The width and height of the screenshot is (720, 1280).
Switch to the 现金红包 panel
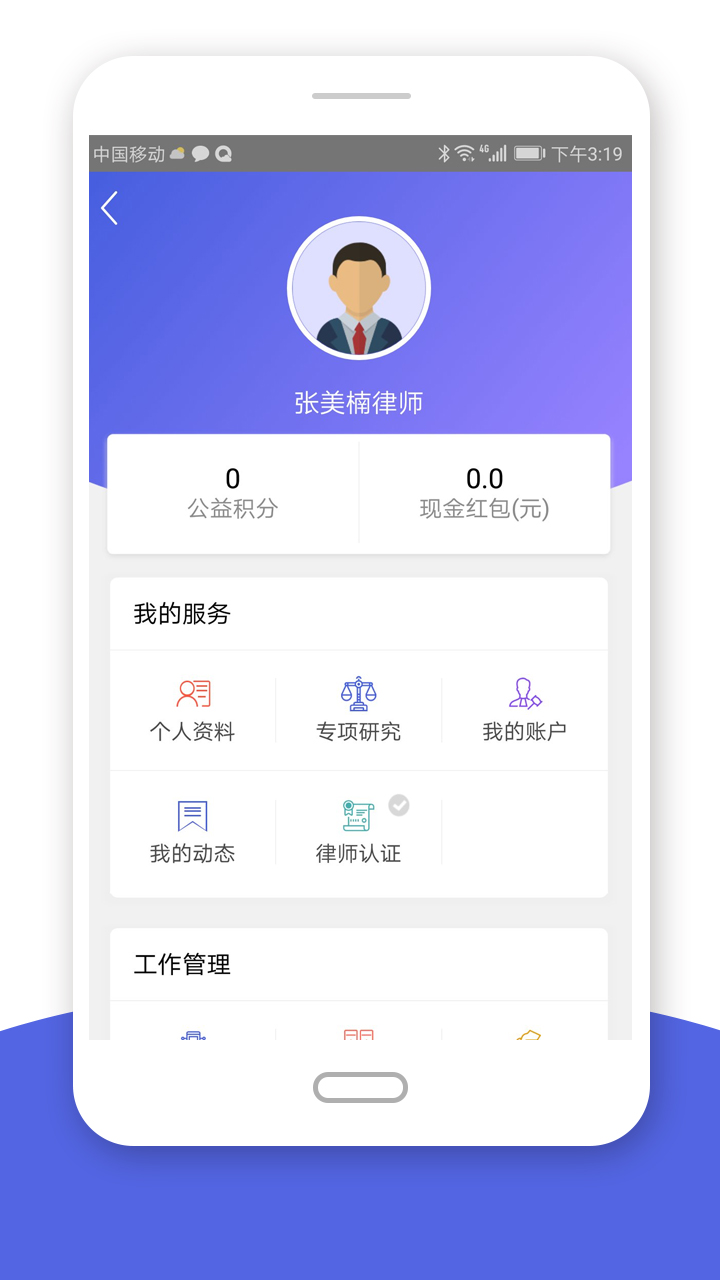pos(485,494)
